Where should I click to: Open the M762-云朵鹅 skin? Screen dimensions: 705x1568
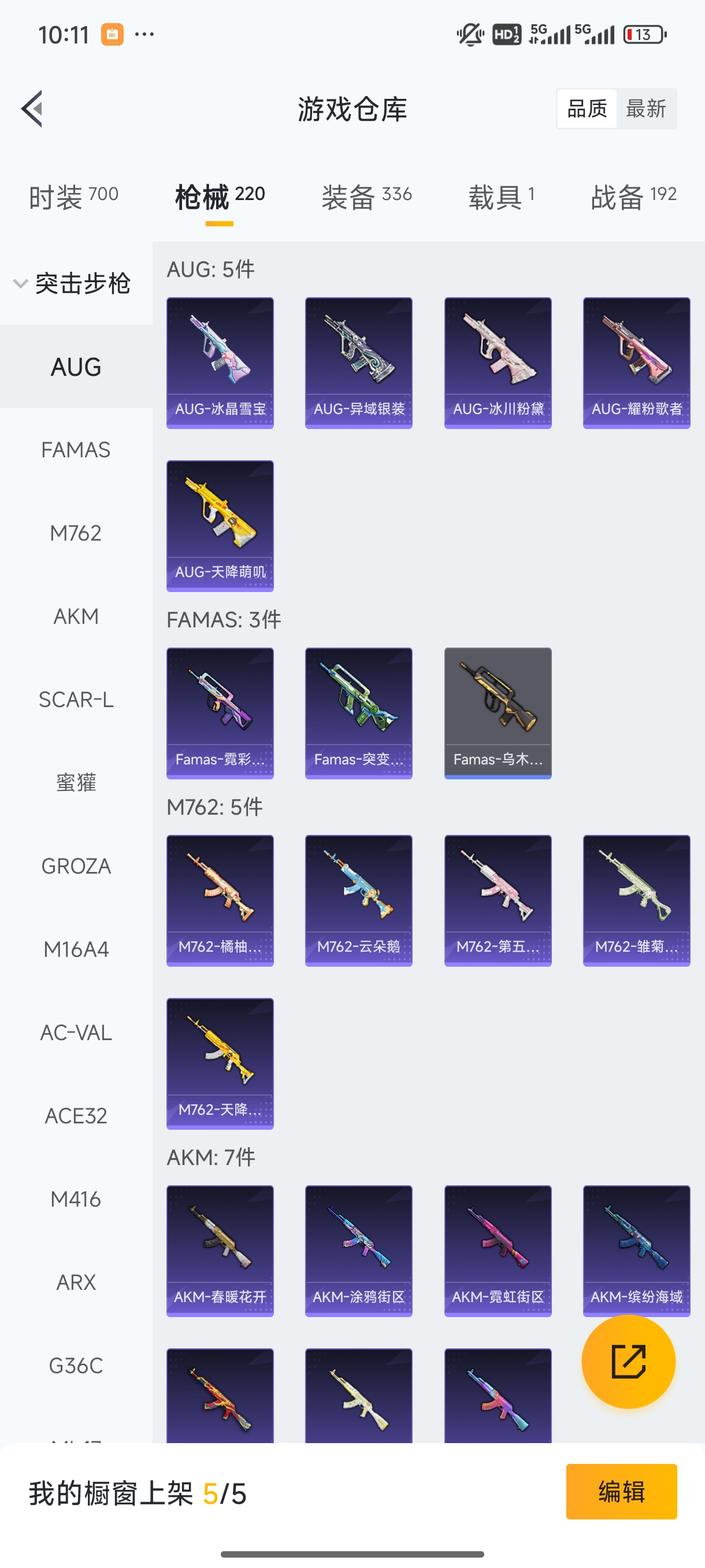click(x=358, y=900)
